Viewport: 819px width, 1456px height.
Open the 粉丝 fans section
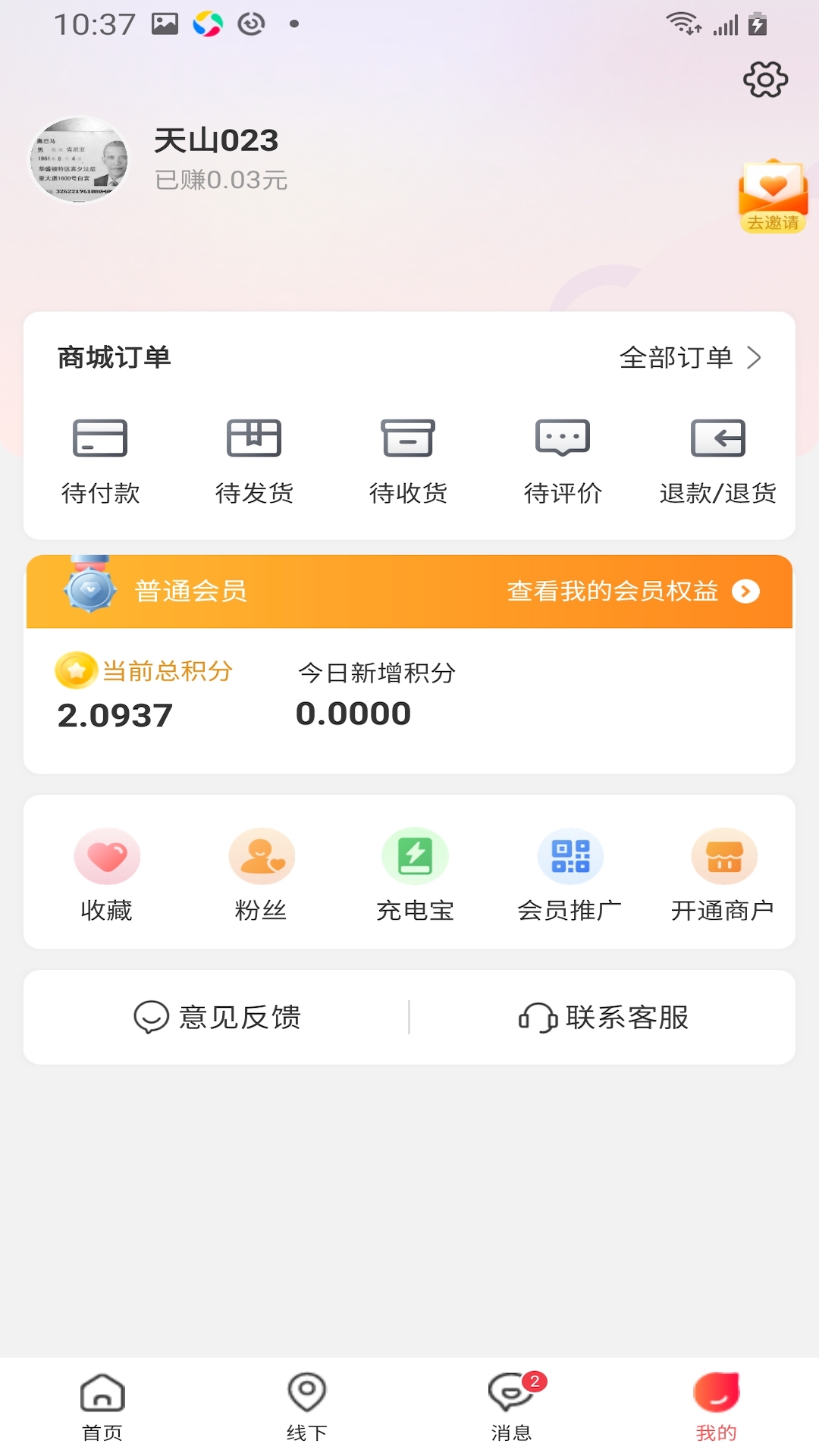coord(261,857)
